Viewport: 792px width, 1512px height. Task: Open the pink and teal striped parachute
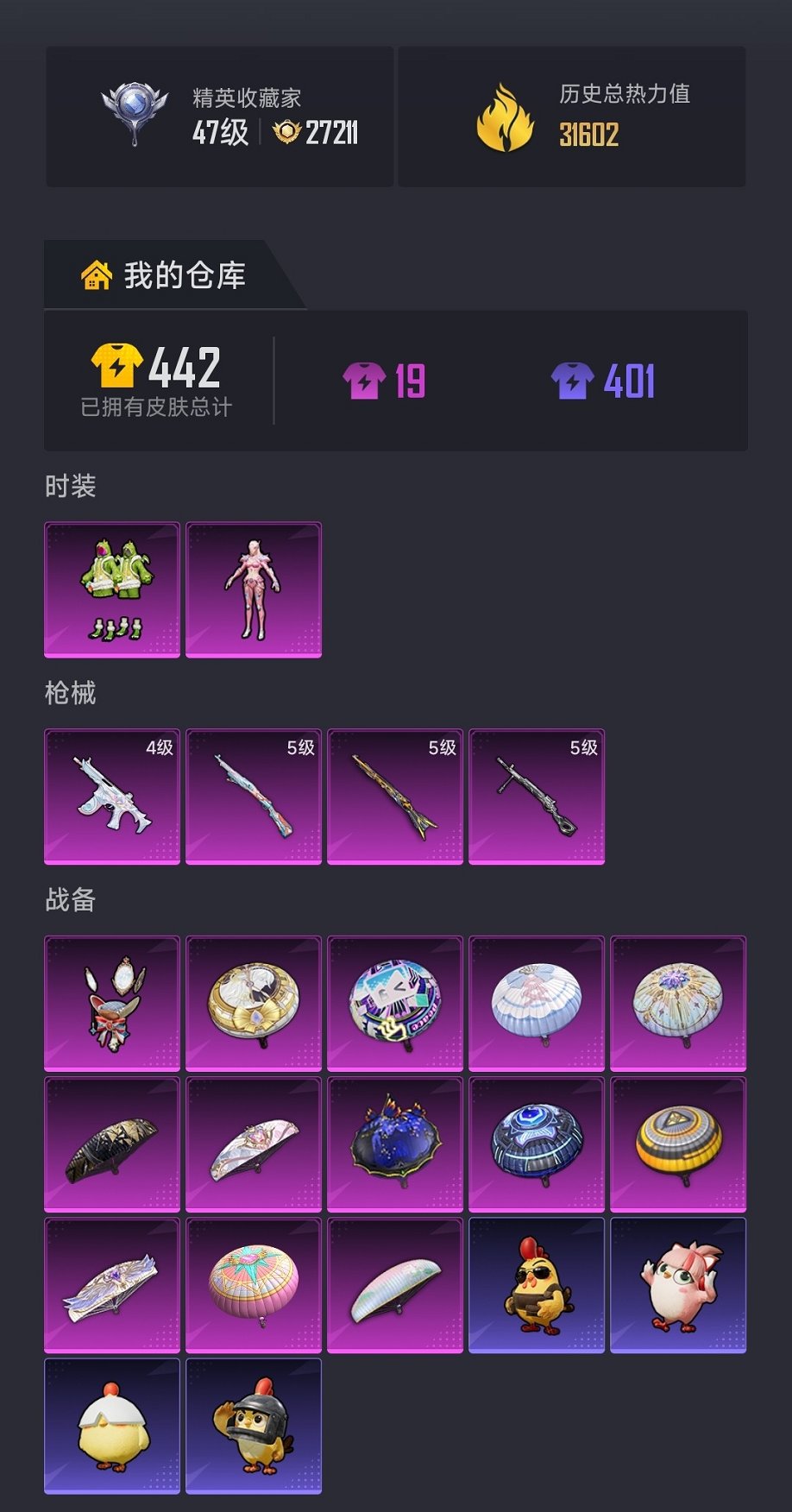click(254, 1285)
